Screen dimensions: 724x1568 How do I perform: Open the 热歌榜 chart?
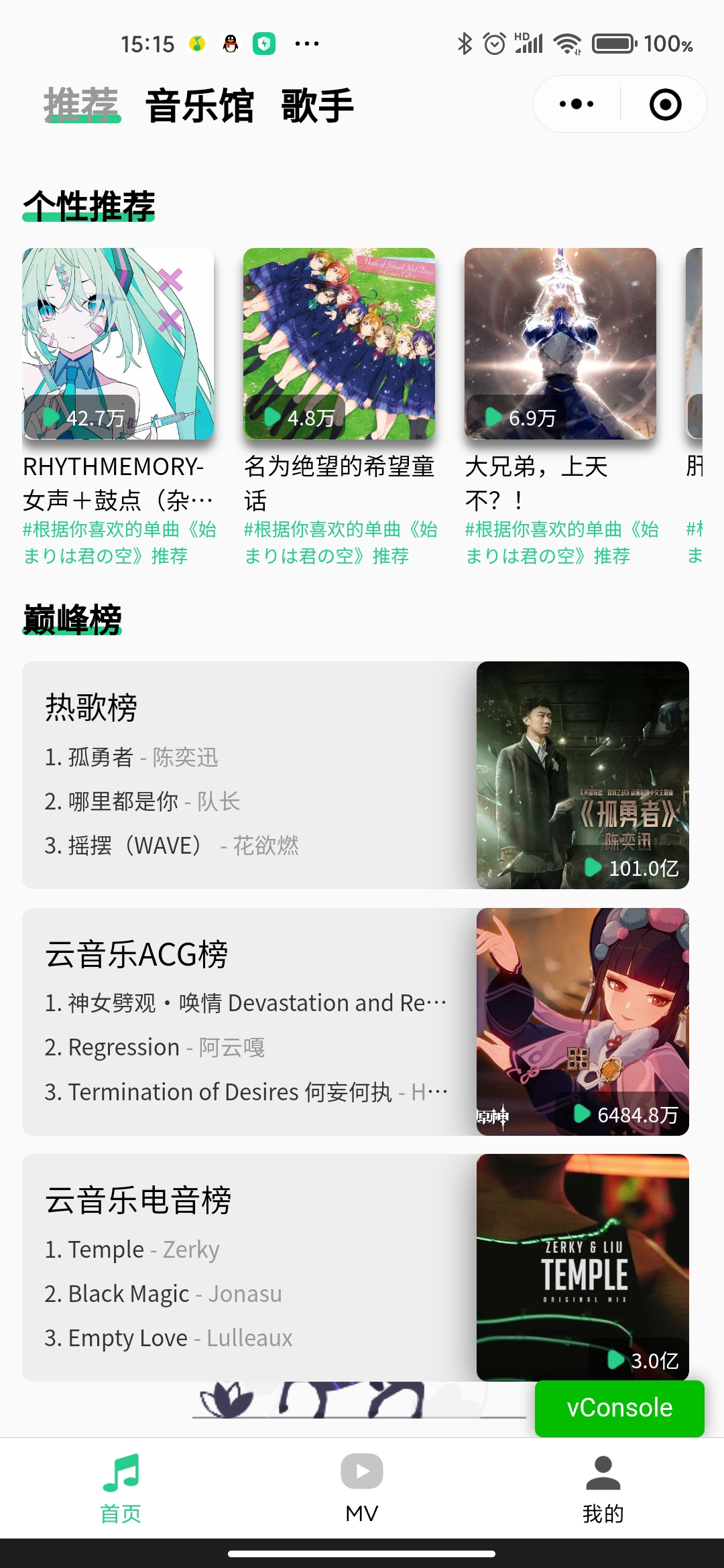[355, 775]
